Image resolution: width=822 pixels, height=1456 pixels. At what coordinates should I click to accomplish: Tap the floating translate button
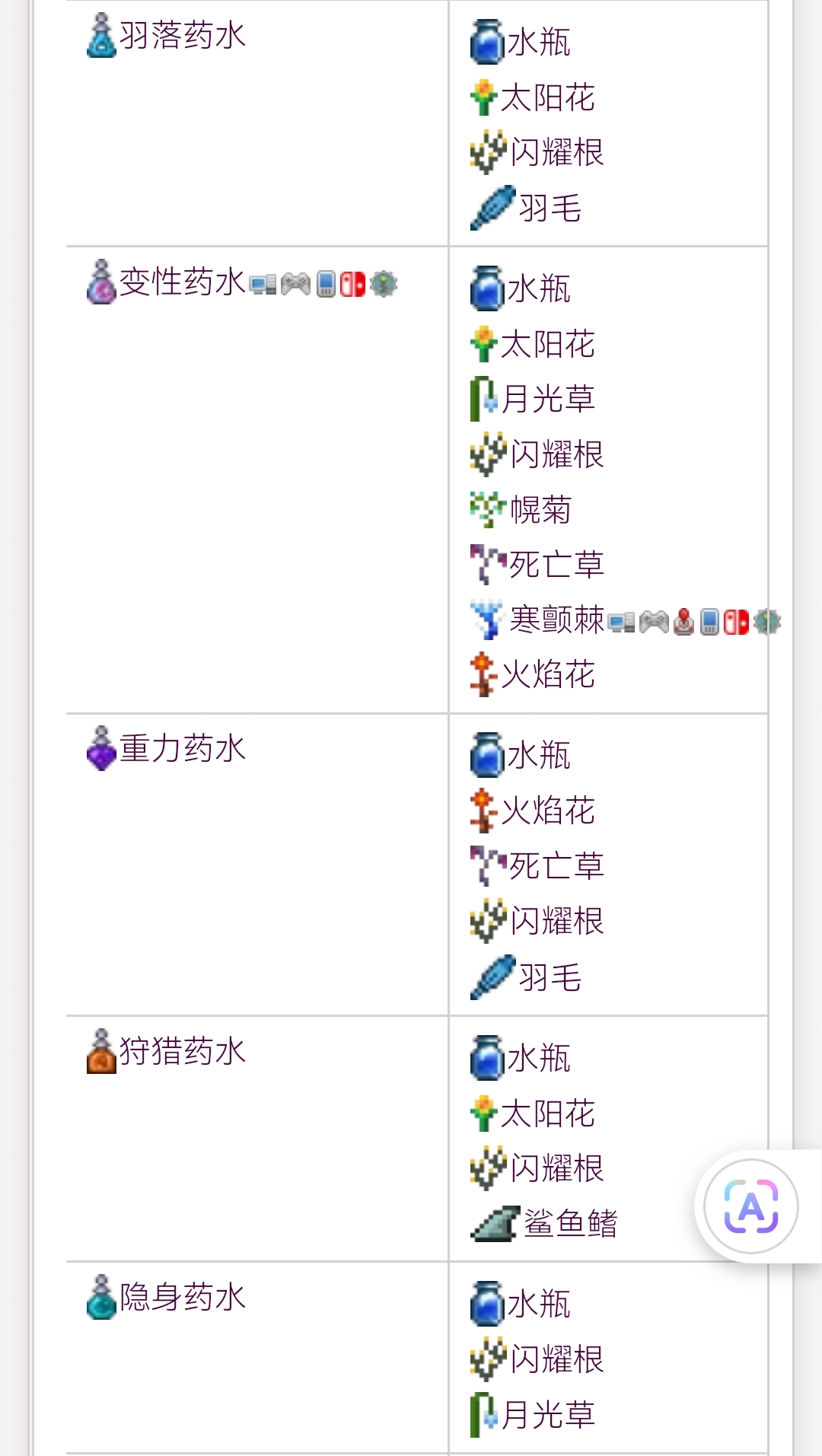tap(750, 1206)
